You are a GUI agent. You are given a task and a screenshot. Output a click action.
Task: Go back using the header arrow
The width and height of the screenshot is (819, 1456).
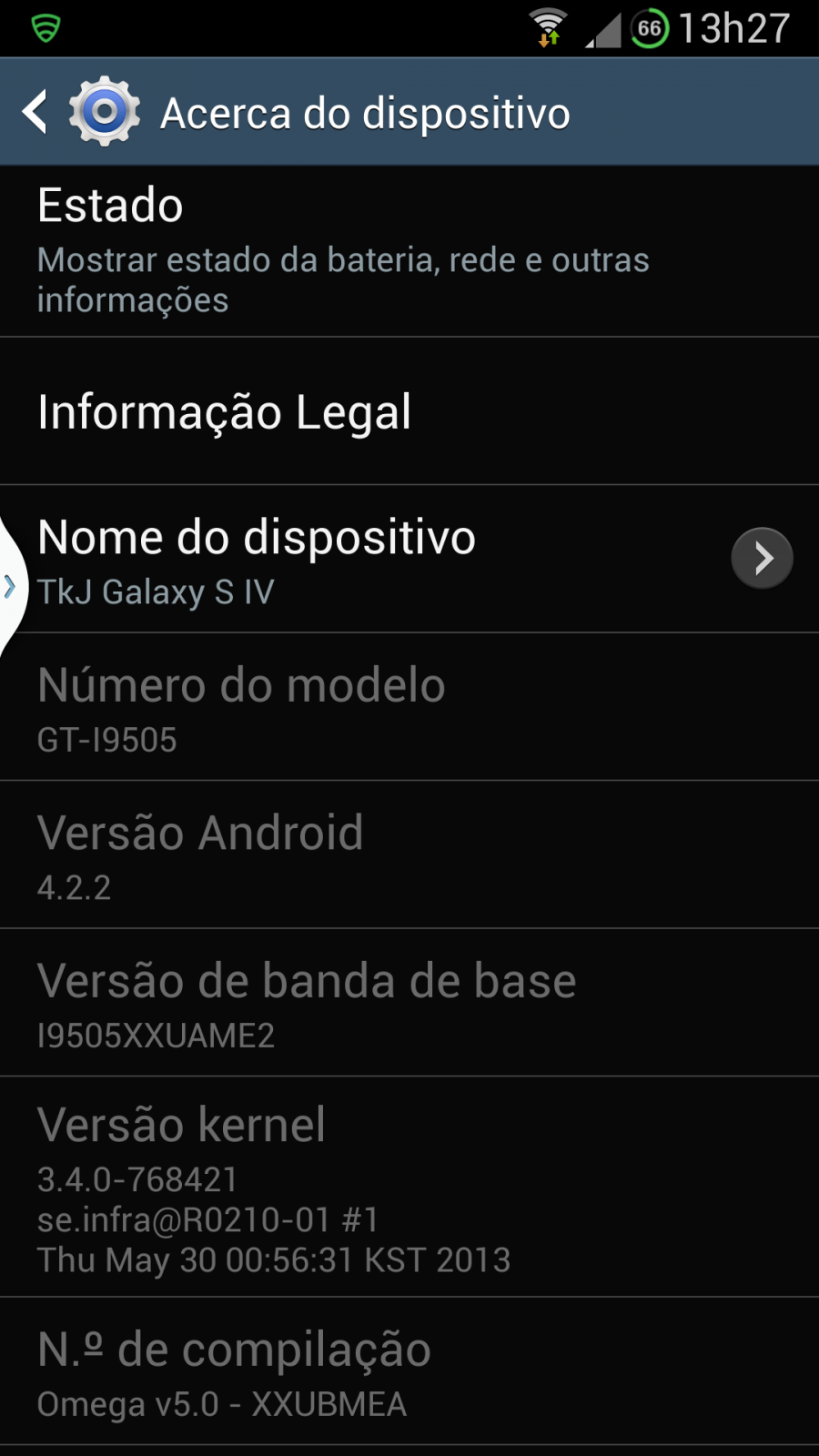[x=35, y=112]
